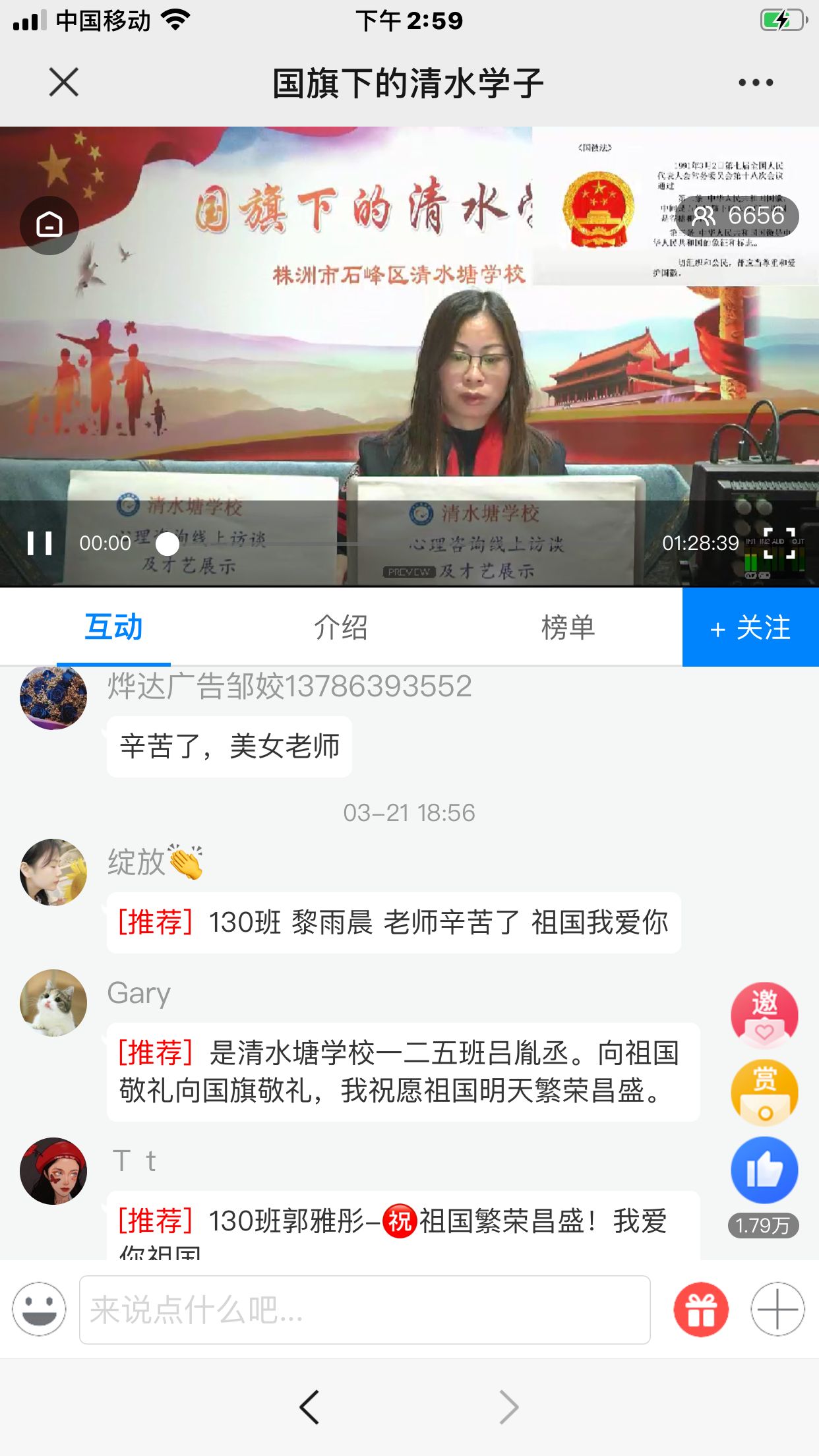
Task: Open the more options (...) menu
Action: [x=756, y=82]
